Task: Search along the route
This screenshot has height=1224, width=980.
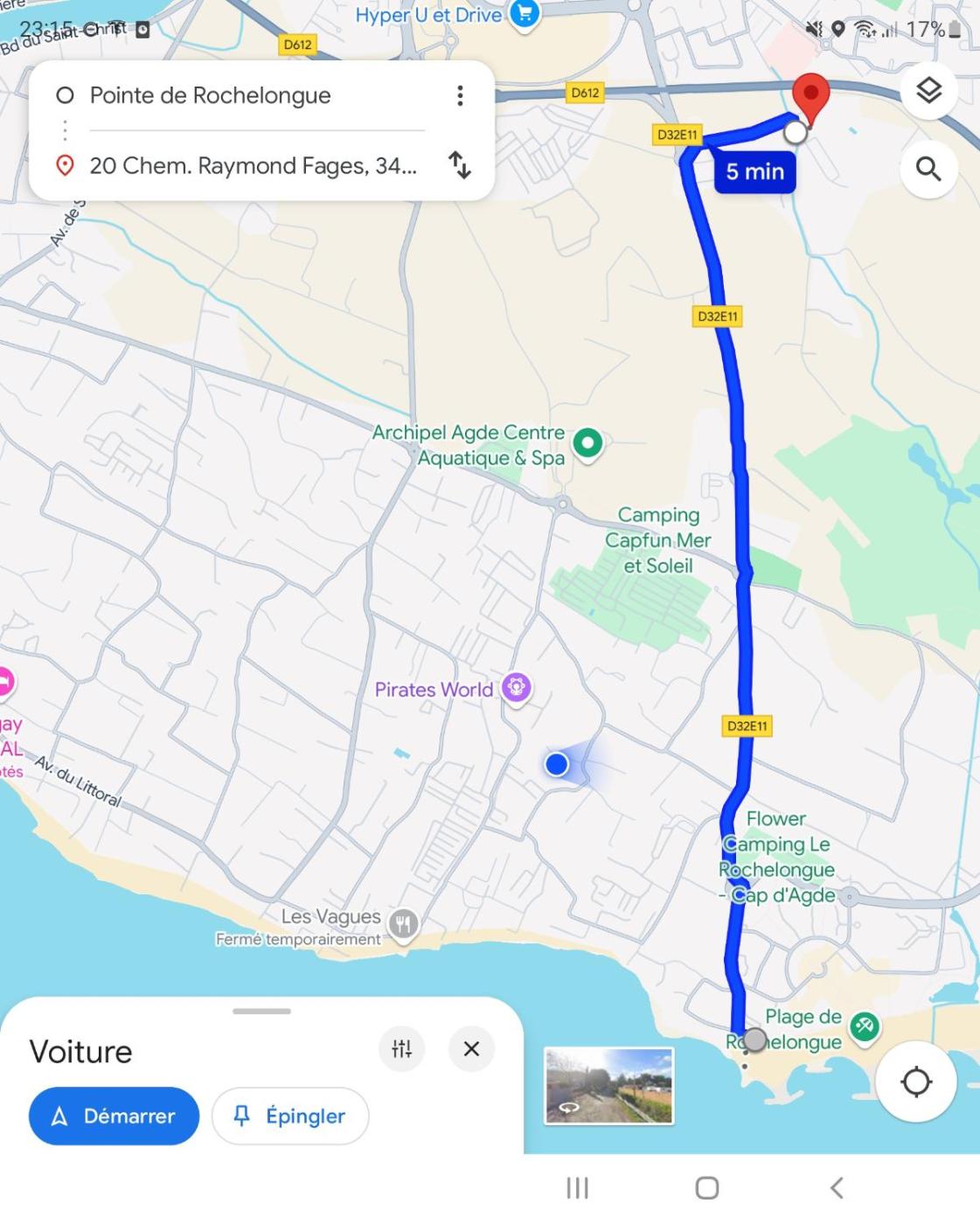Action: tap(928, 168)
